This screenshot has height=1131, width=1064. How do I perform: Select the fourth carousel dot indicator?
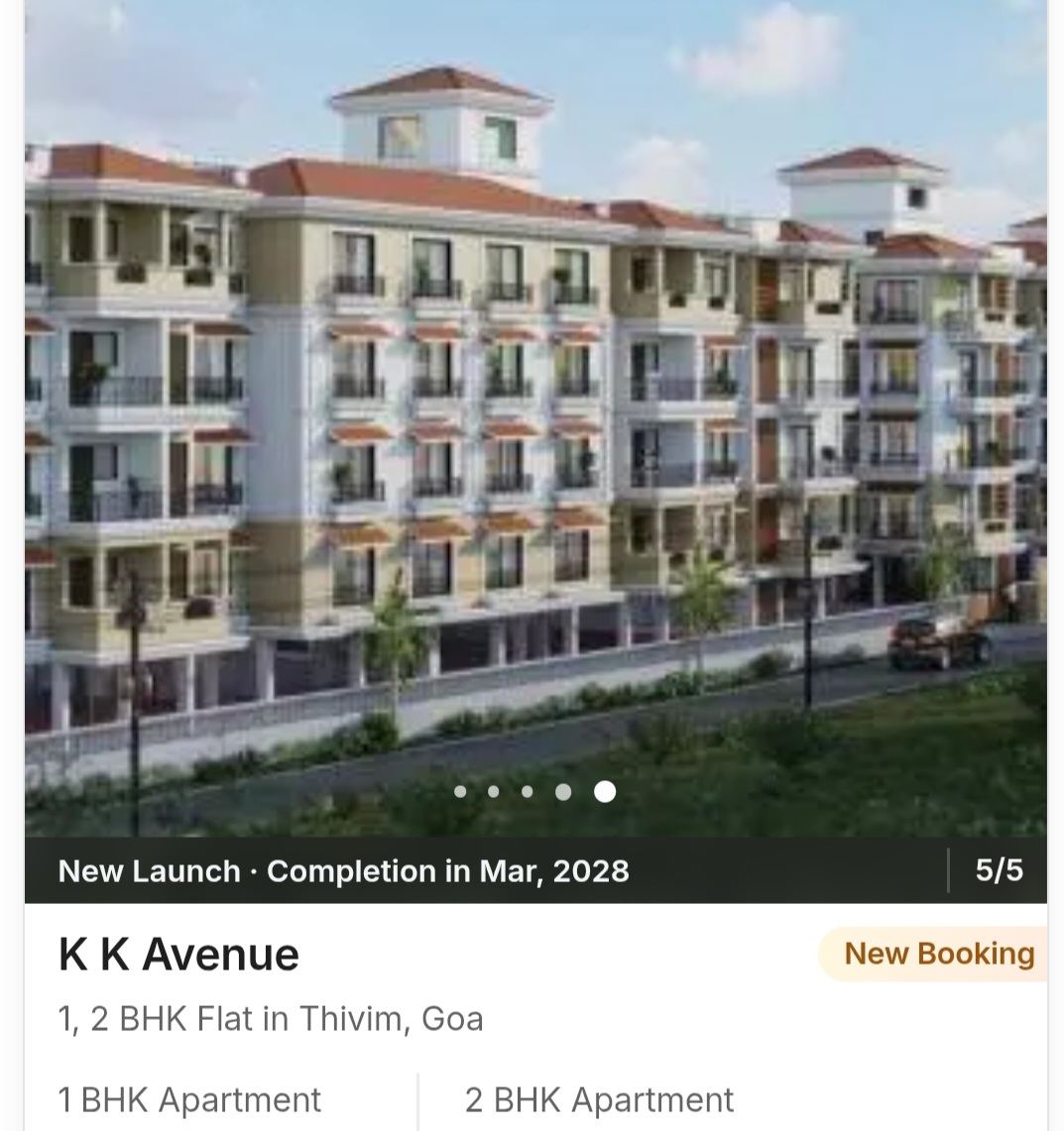click(562, 792)
